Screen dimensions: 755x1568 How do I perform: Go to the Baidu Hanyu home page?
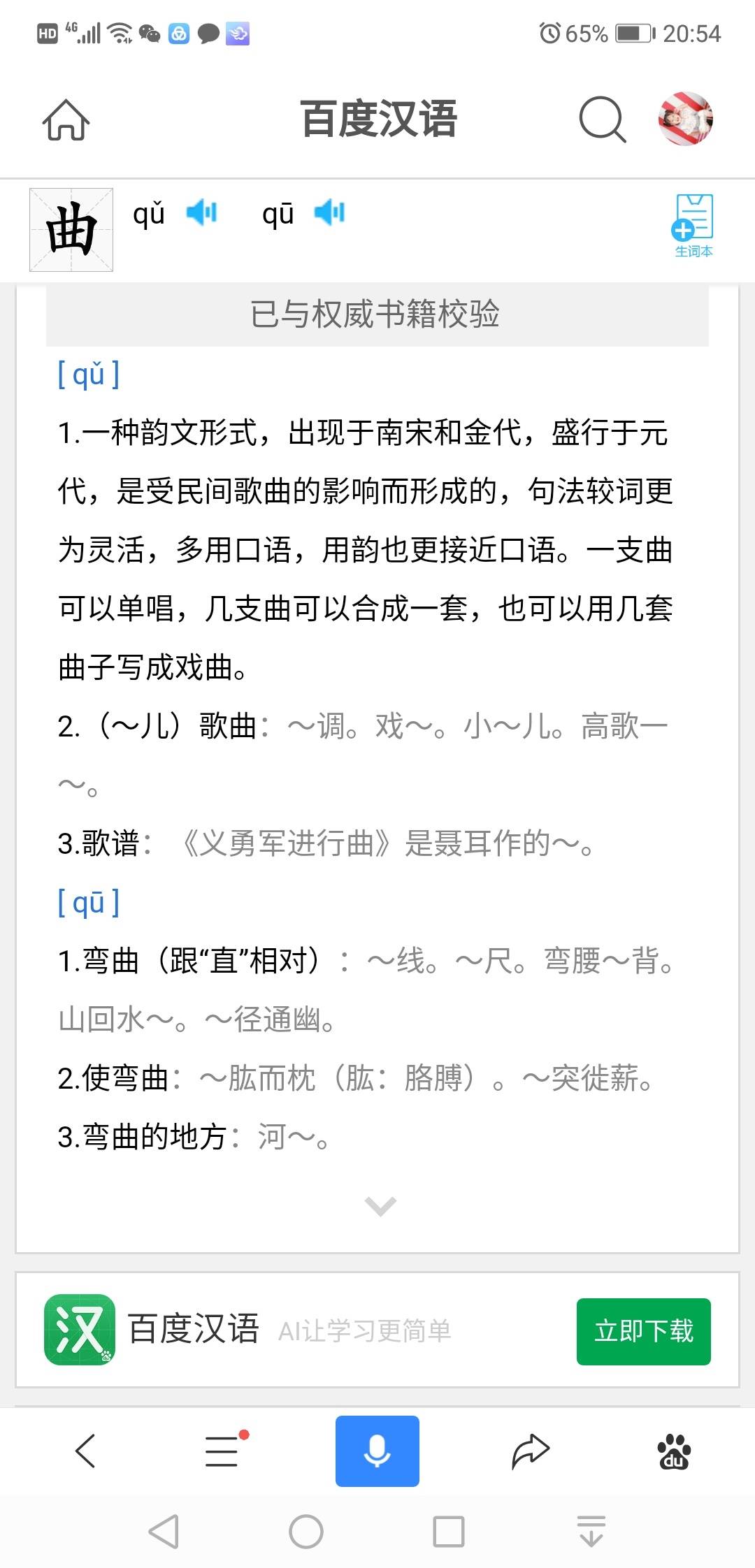(x=66, y=119)
